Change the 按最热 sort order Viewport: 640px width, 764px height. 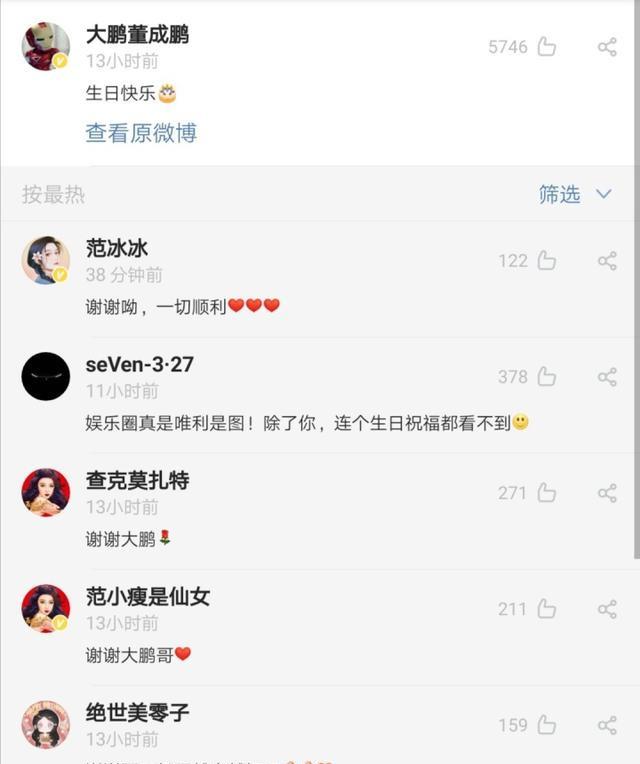53,195
